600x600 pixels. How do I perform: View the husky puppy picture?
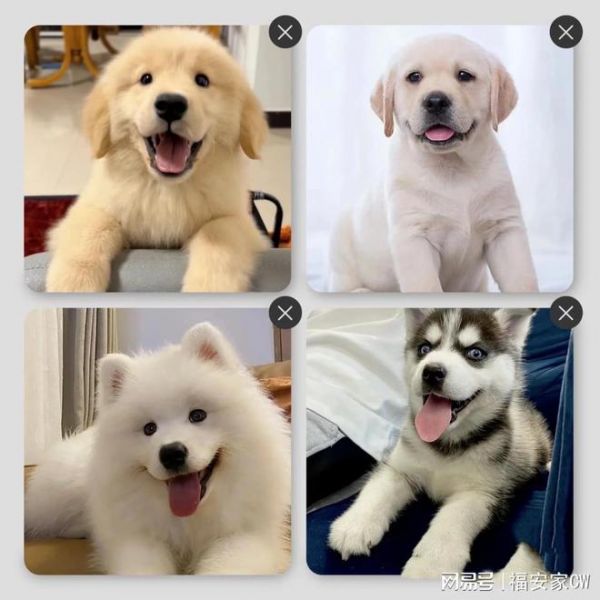click(440, 442)
